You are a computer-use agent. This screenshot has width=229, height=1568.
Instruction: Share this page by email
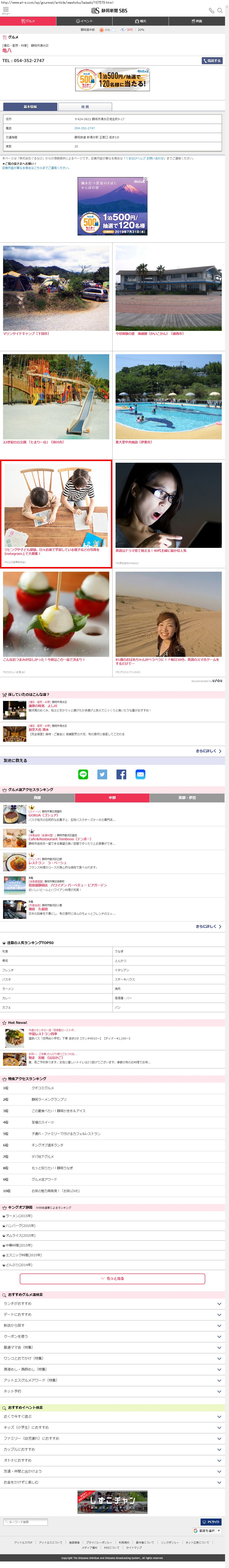pos(140,774)
